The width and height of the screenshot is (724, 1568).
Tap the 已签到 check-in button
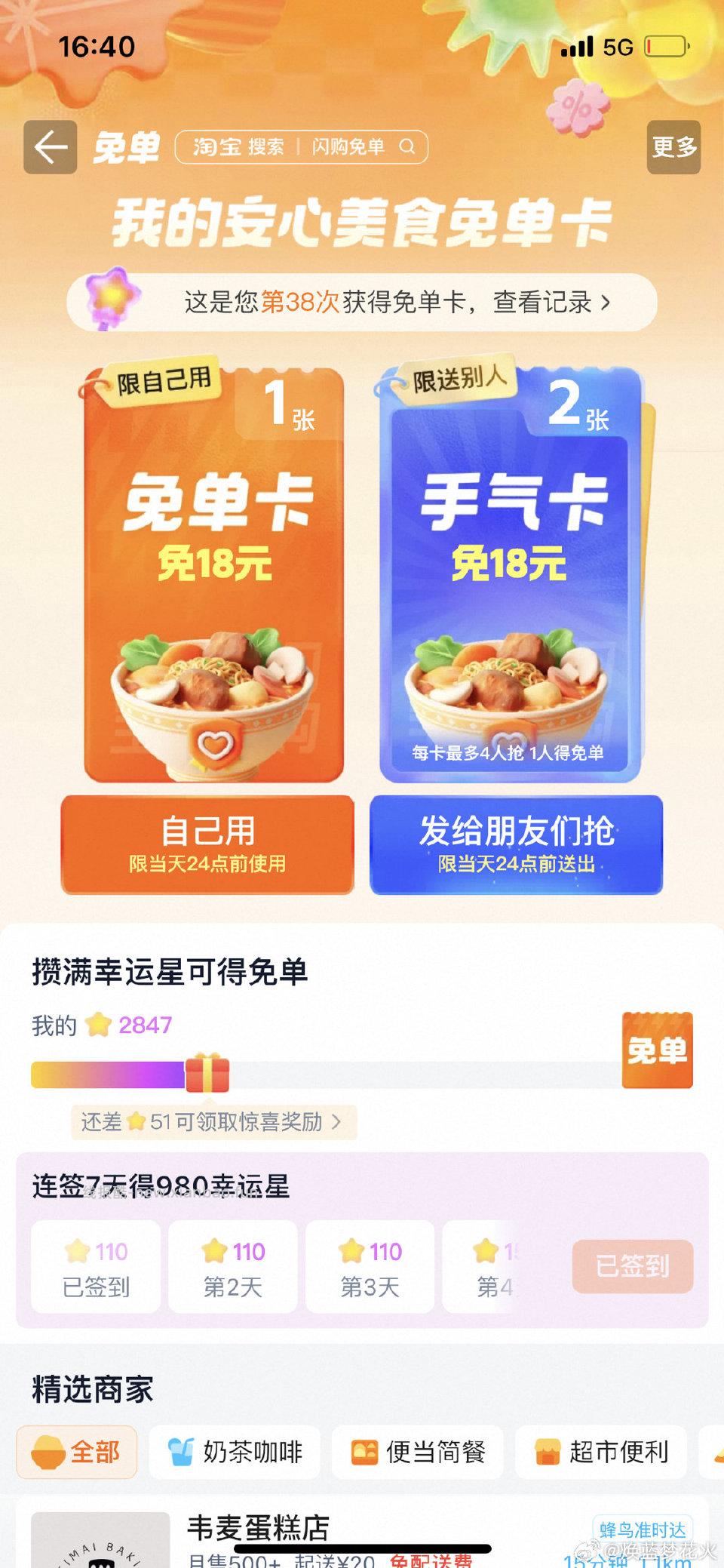pyautogui.click(x=633, y=1267)
